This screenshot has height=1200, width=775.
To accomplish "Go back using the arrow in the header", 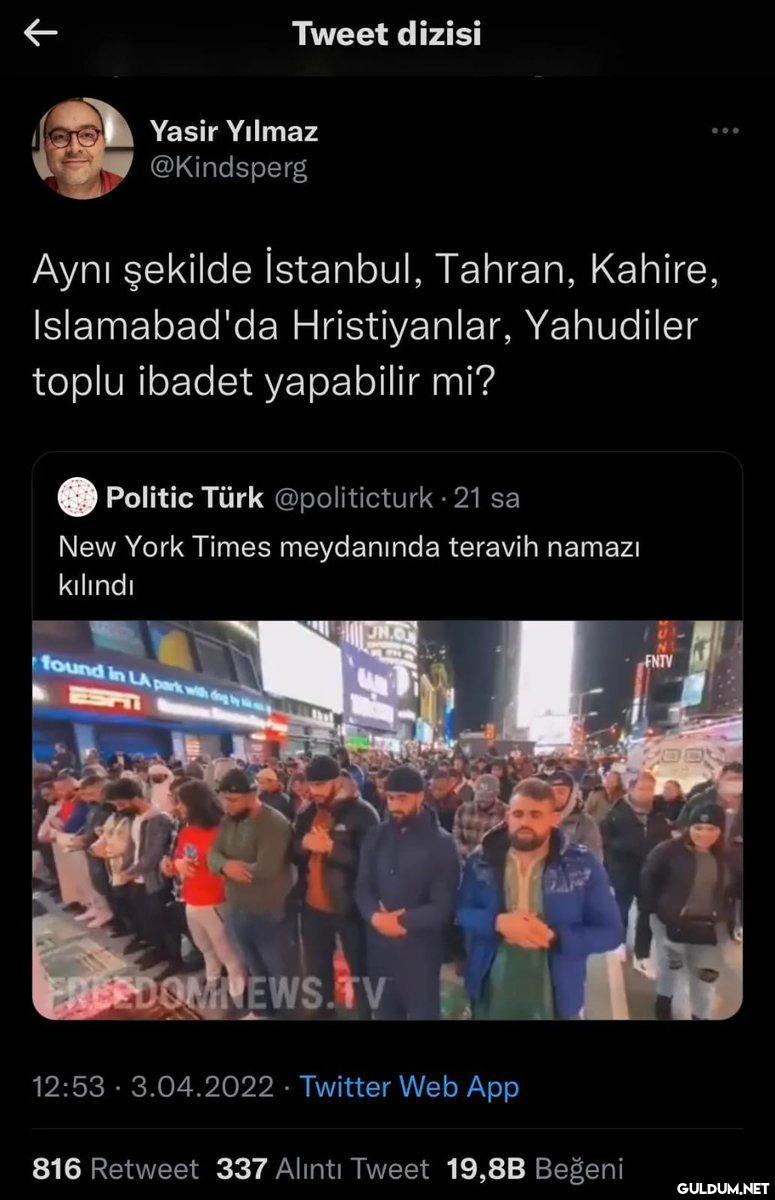I will [41, 33].
